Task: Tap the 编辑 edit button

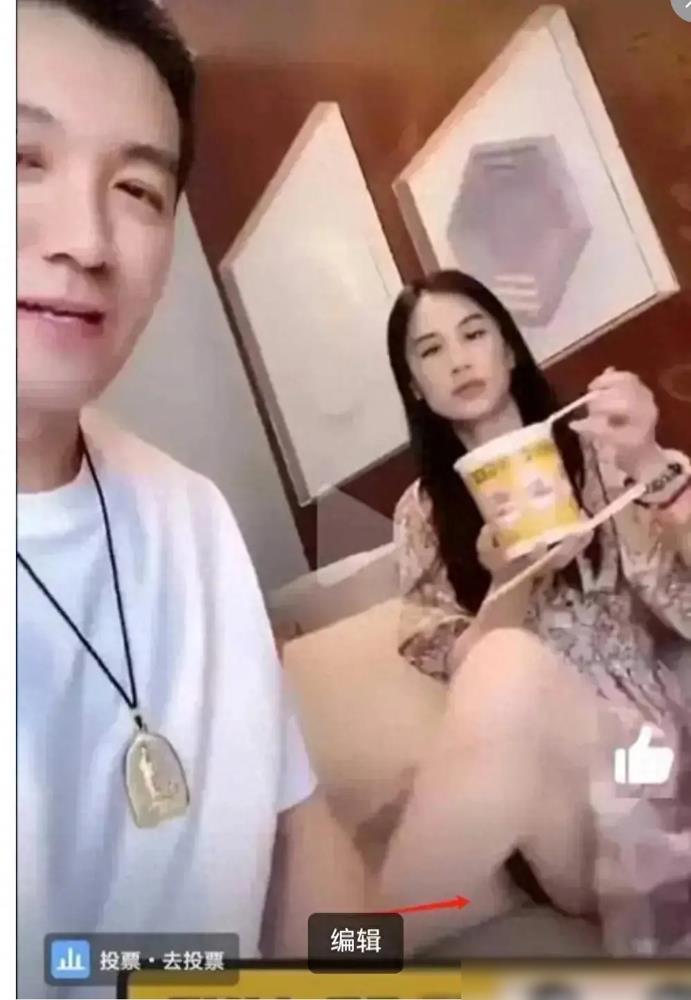Action: (x=355, y=942)
